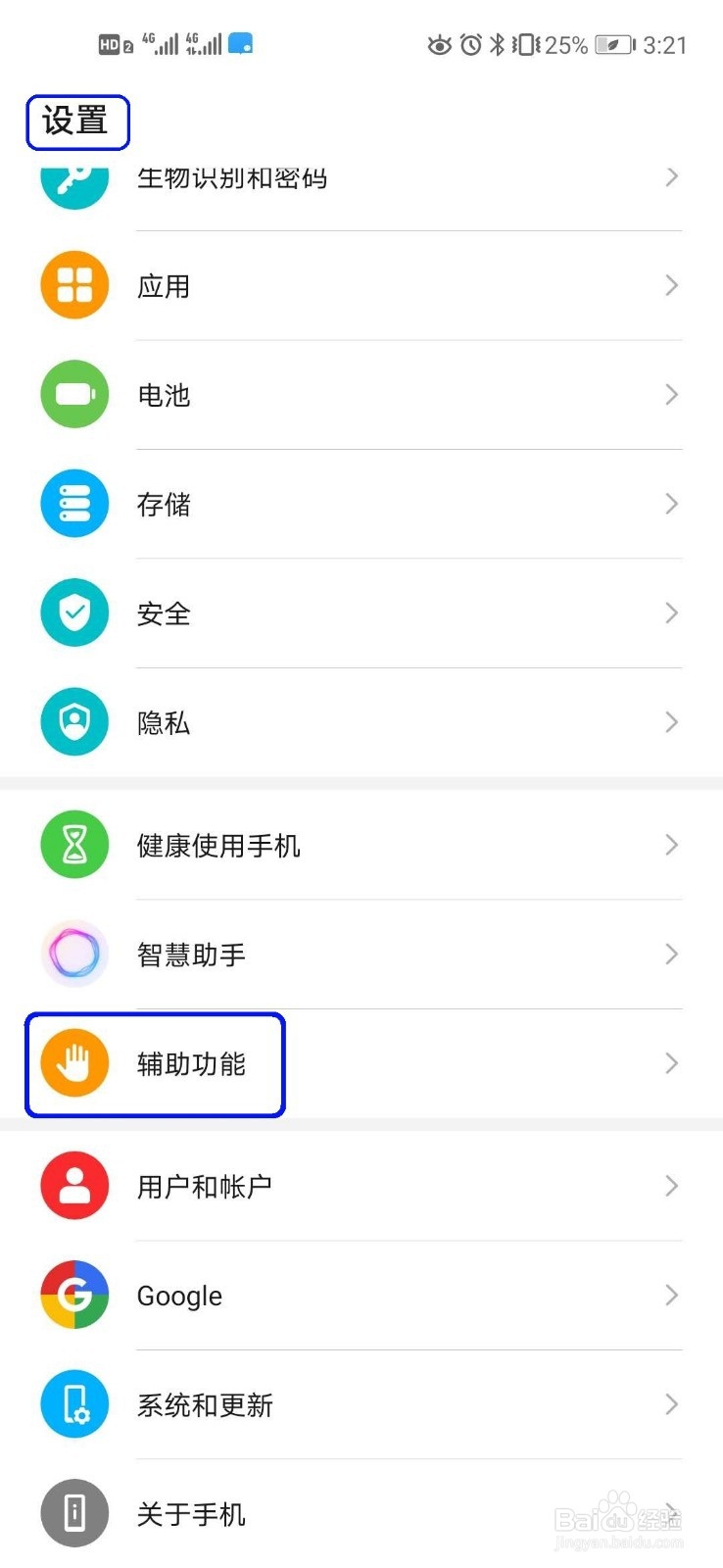Tap the 智慧助手 assistant ring icon
Screen dimensions: 723x1568
[x=73, y=955]
